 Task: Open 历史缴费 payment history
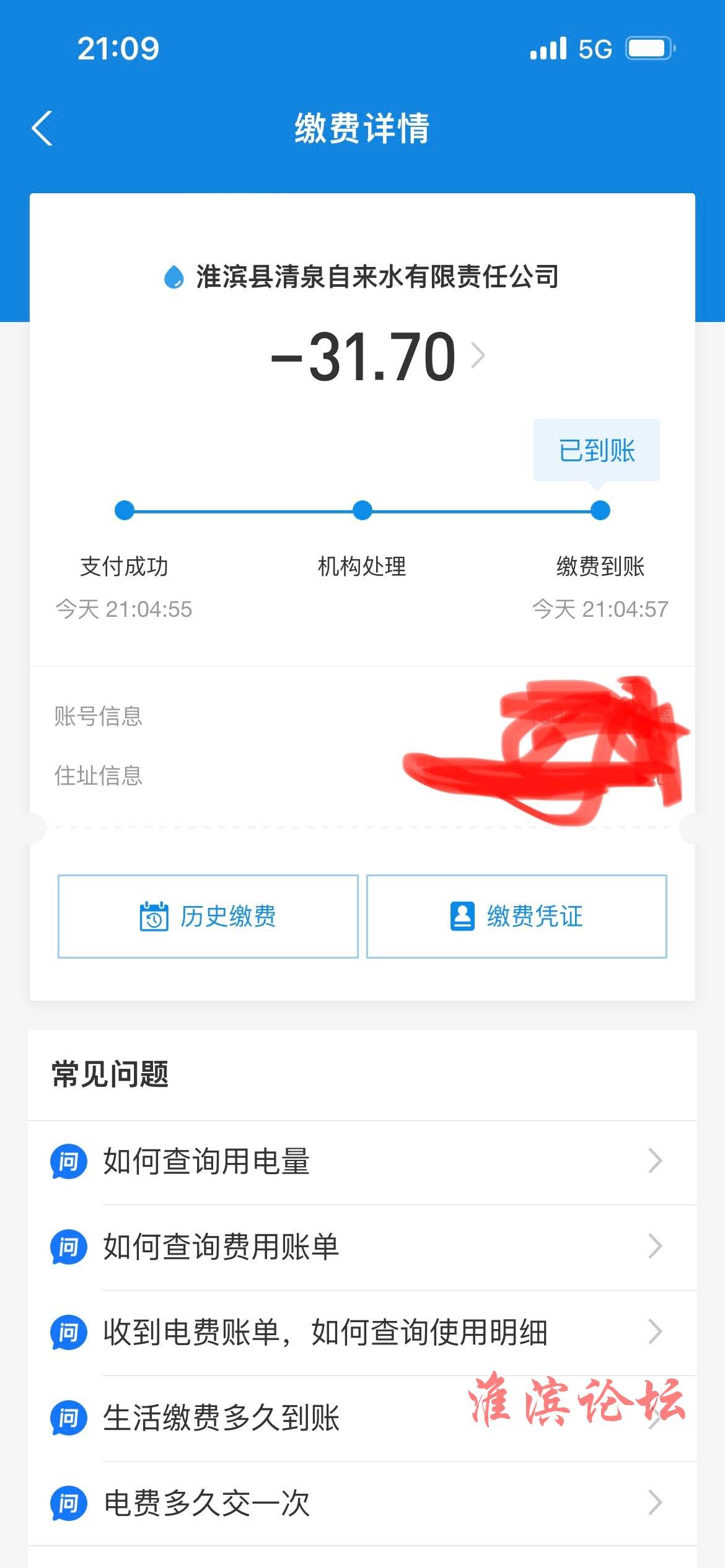click(x=208, y=917)
